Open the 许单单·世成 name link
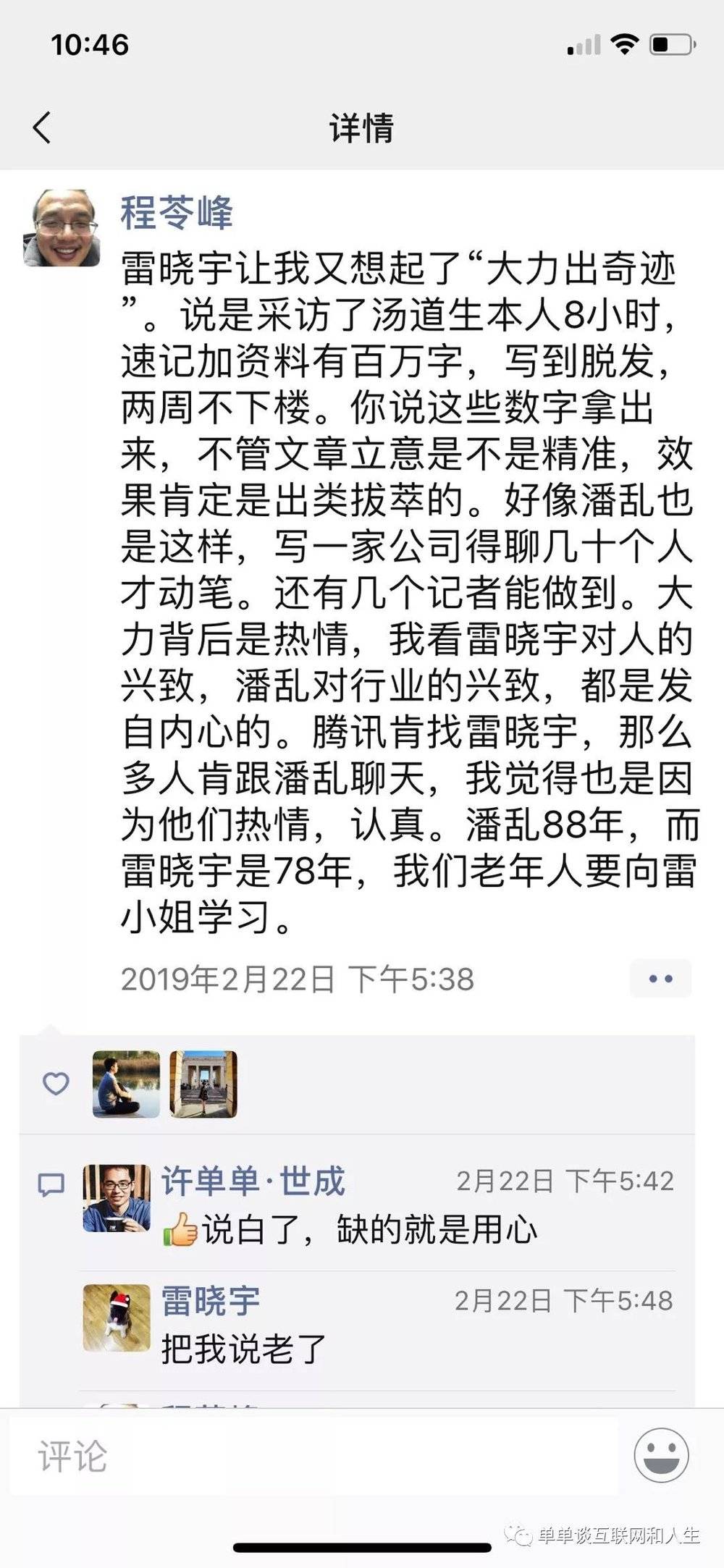Image resolution: width=724 pixels, height=1568 pixels. tap(253, 1181)
